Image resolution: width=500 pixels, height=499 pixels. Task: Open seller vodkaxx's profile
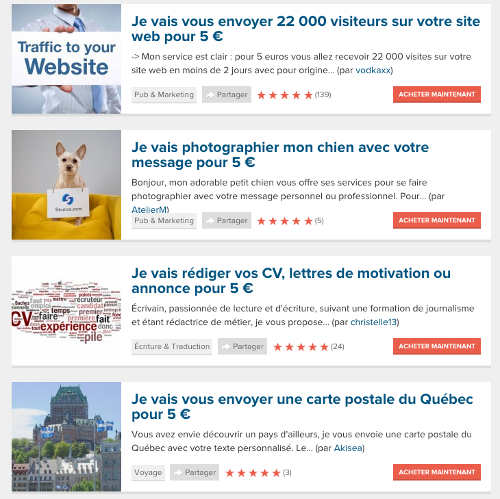[373, 70]
